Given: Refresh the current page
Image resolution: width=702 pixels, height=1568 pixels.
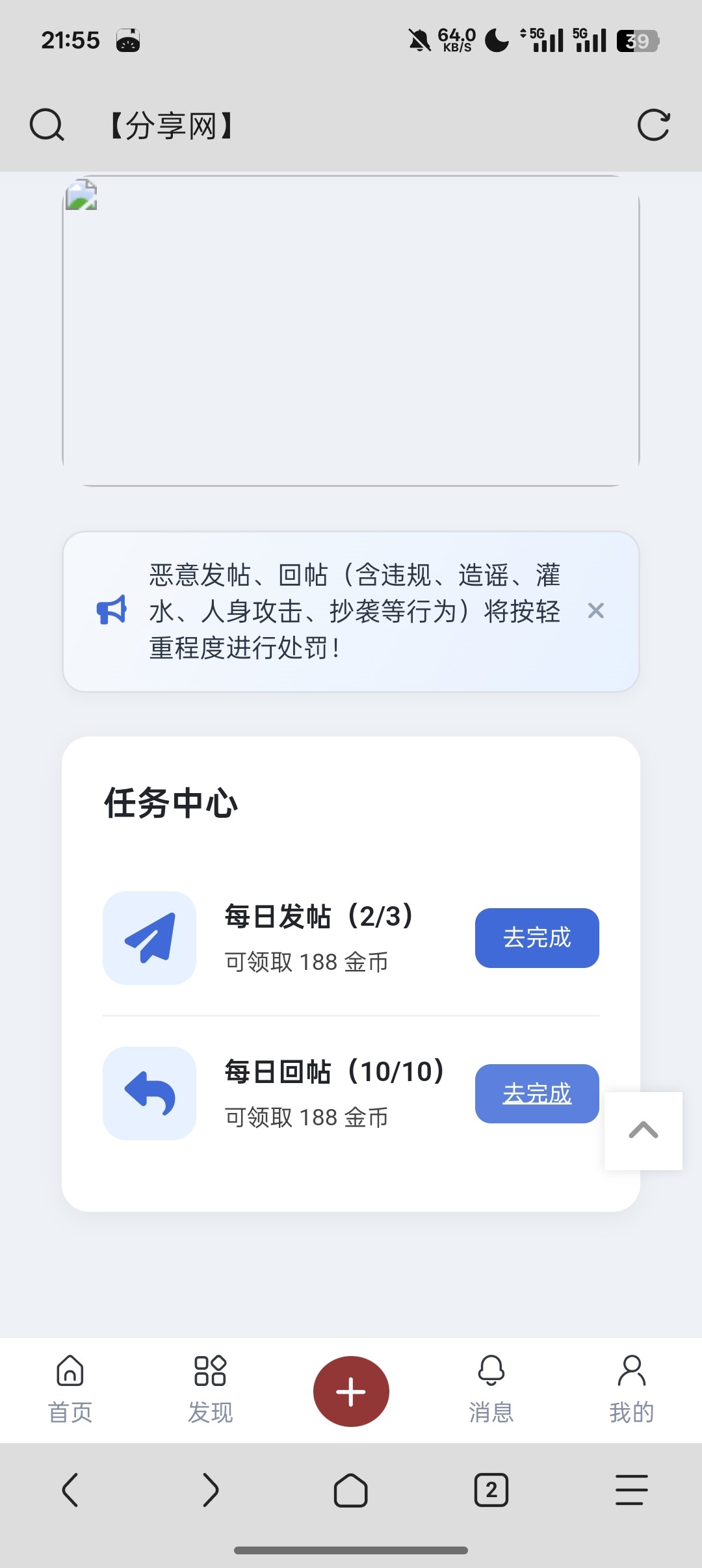Looking at the screenshot, I should pos(655,125).
